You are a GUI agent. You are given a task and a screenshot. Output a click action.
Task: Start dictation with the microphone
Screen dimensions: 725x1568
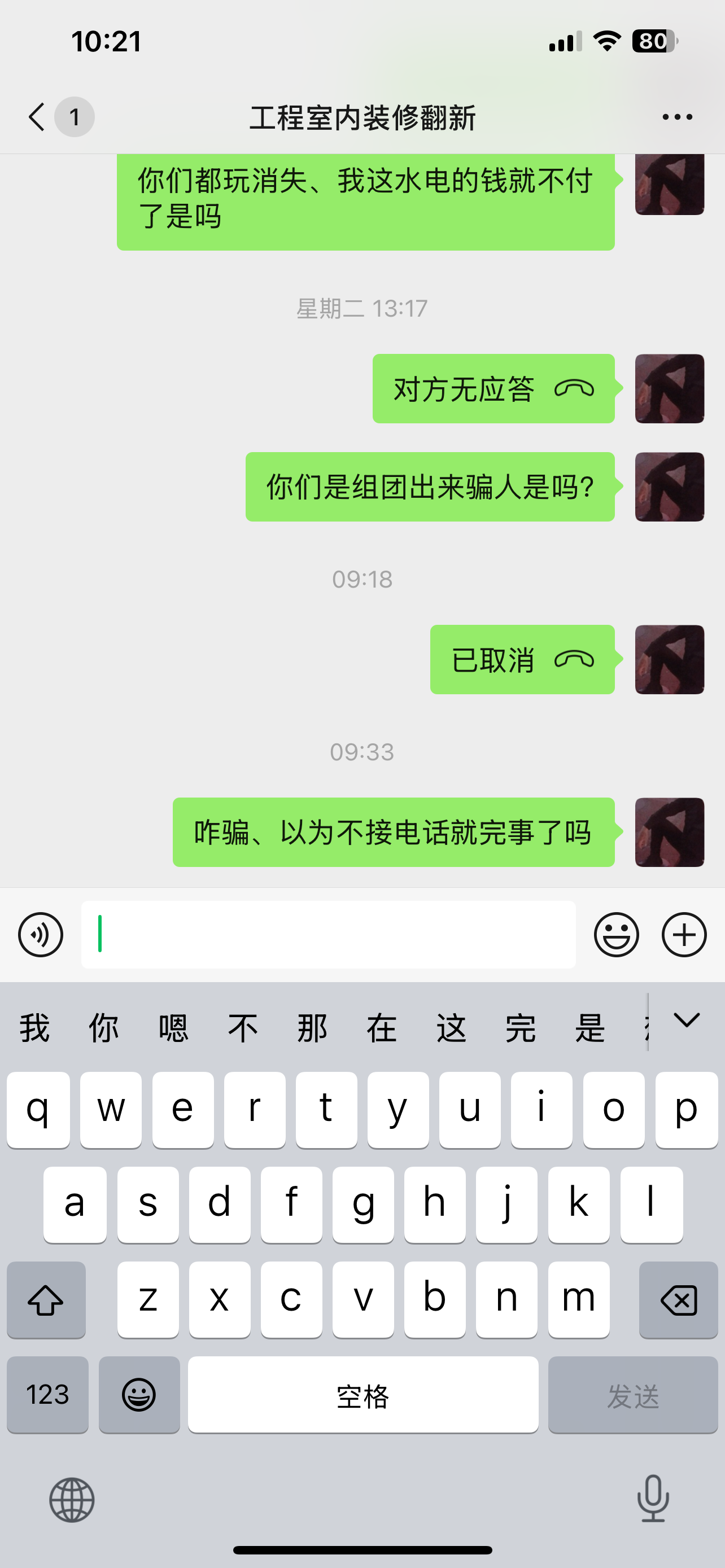653,1499
